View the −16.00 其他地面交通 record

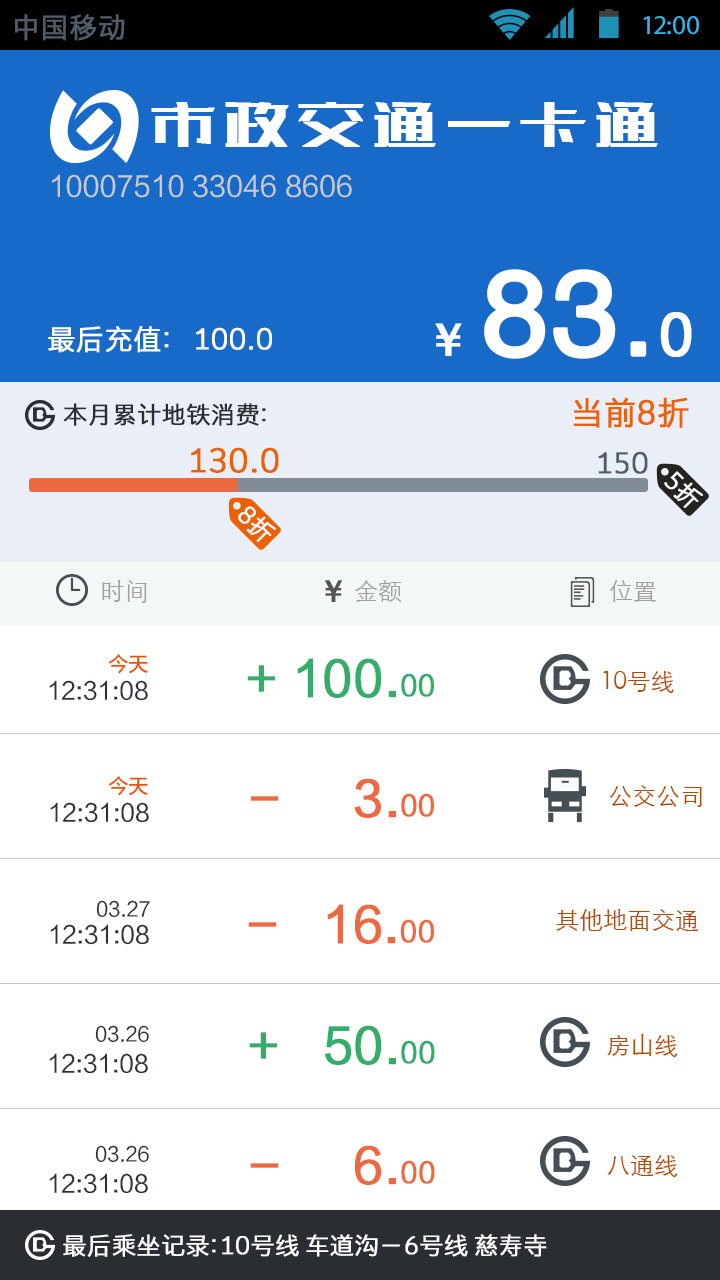(360, 921)
